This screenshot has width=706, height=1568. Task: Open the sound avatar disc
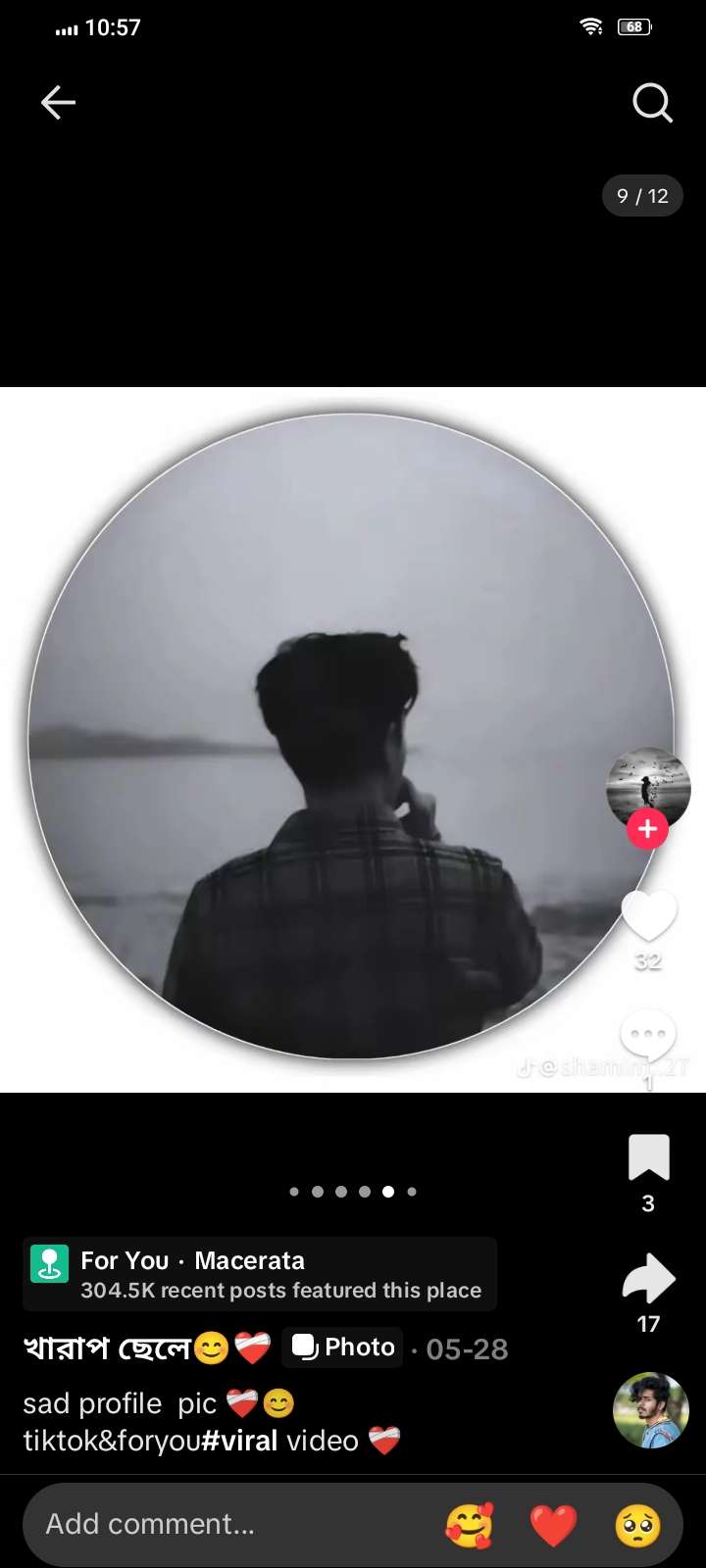(x=651, y=1411)
